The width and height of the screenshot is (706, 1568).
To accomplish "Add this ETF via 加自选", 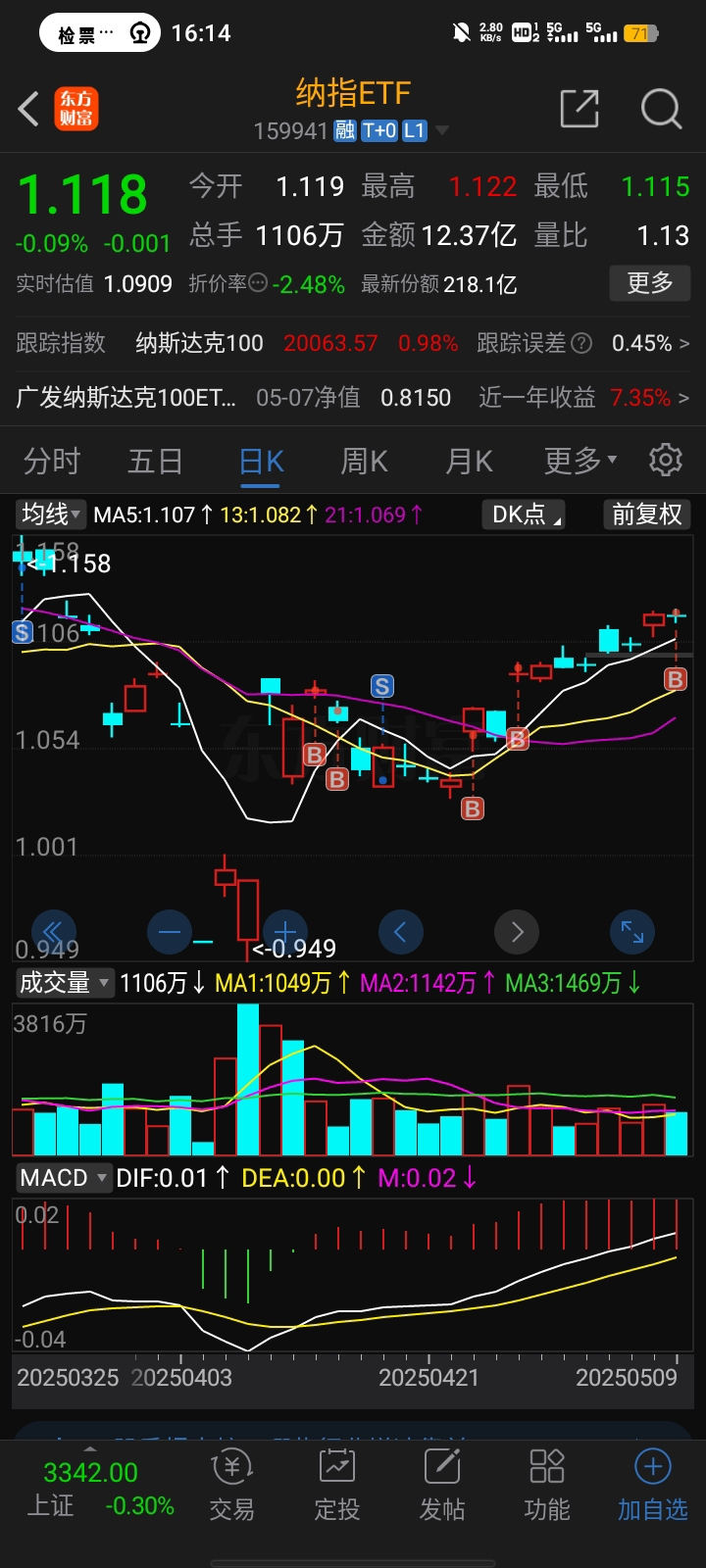I will [652, 1486].
